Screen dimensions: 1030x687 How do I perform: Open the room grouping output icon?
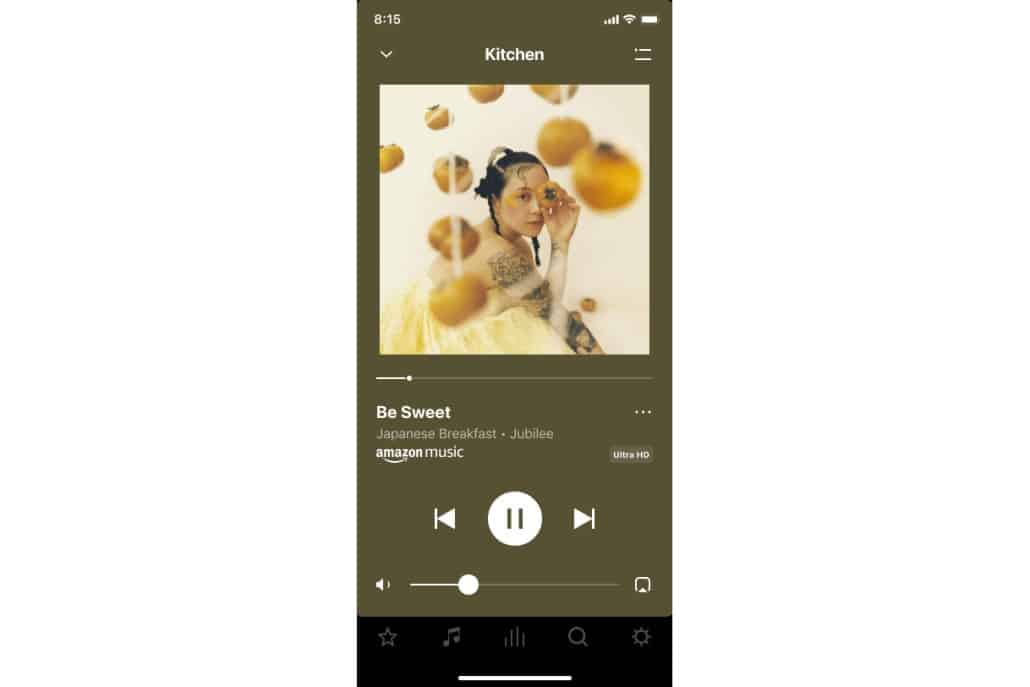click(642, 585)
